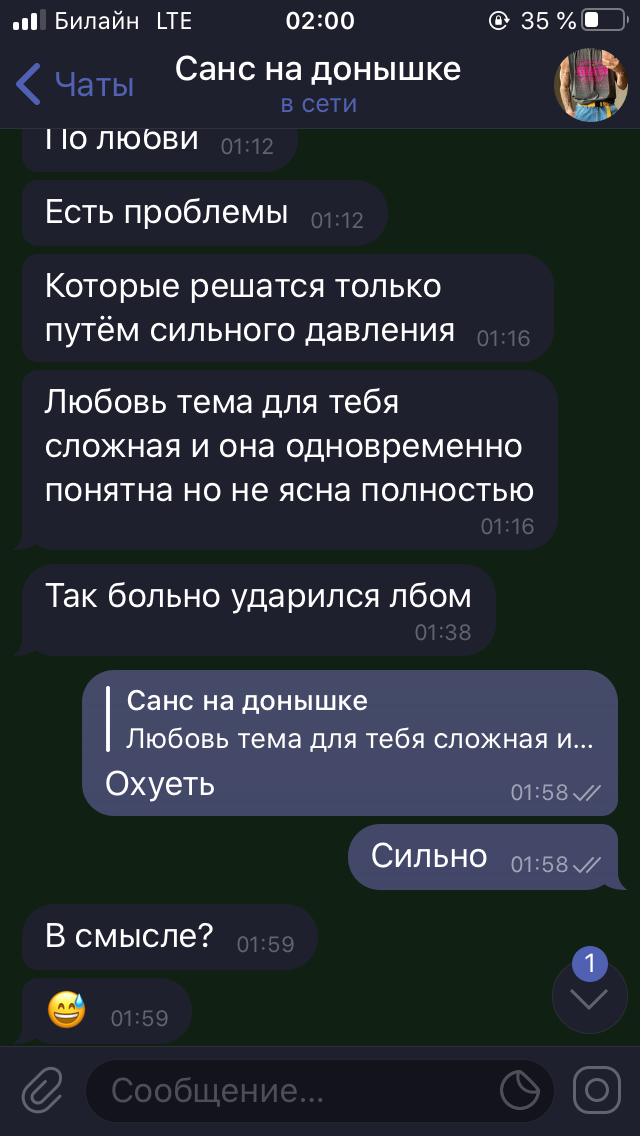The width and height of the screenshot is (640, 1136).
Task: Attach a file with paperclip icon
Action: pyautogui.click(x=41, y=1090)
